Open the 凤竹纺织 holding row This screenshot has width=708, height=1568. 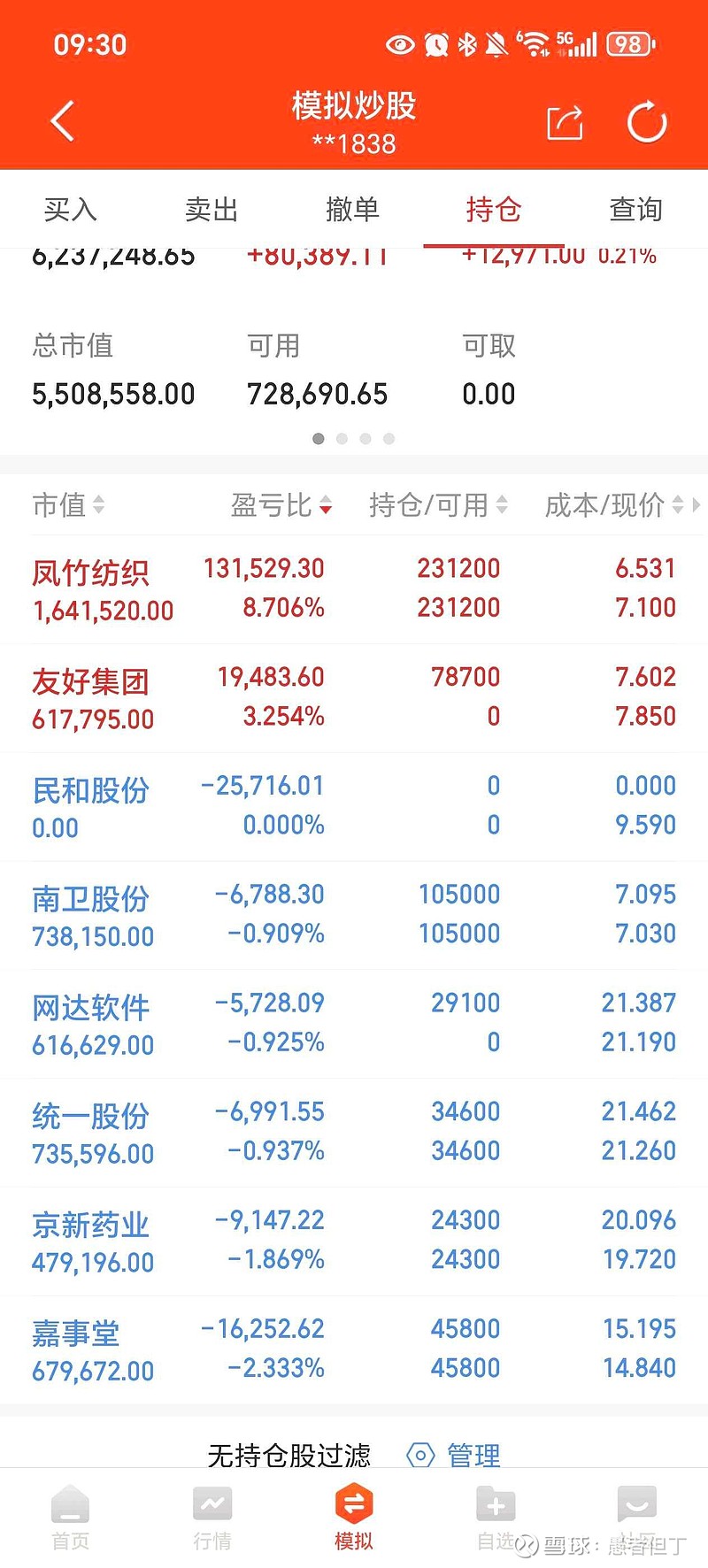pyautogui.click(x=354, y=589)
